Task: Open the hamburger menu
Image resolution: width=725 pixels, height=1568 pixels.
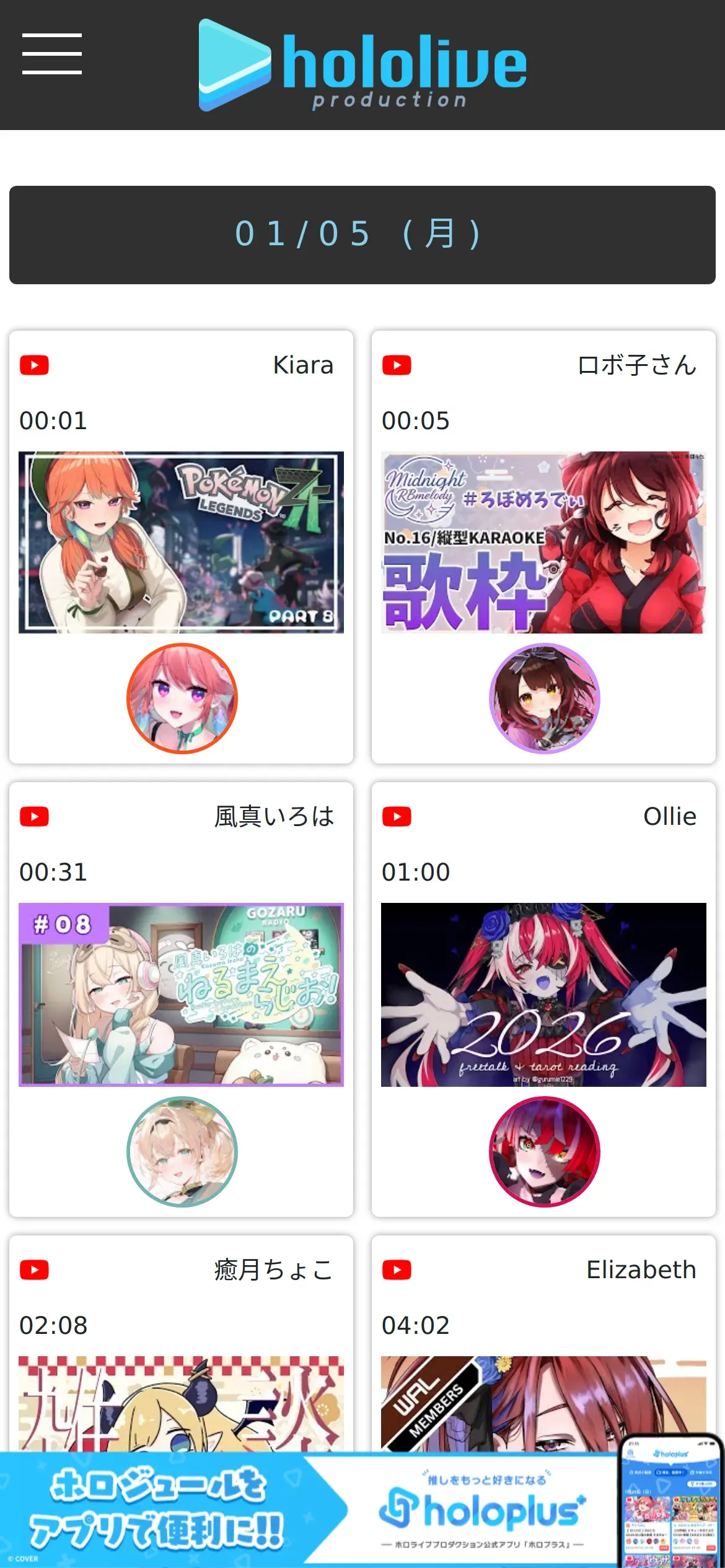Action: (x=52, y=54)
